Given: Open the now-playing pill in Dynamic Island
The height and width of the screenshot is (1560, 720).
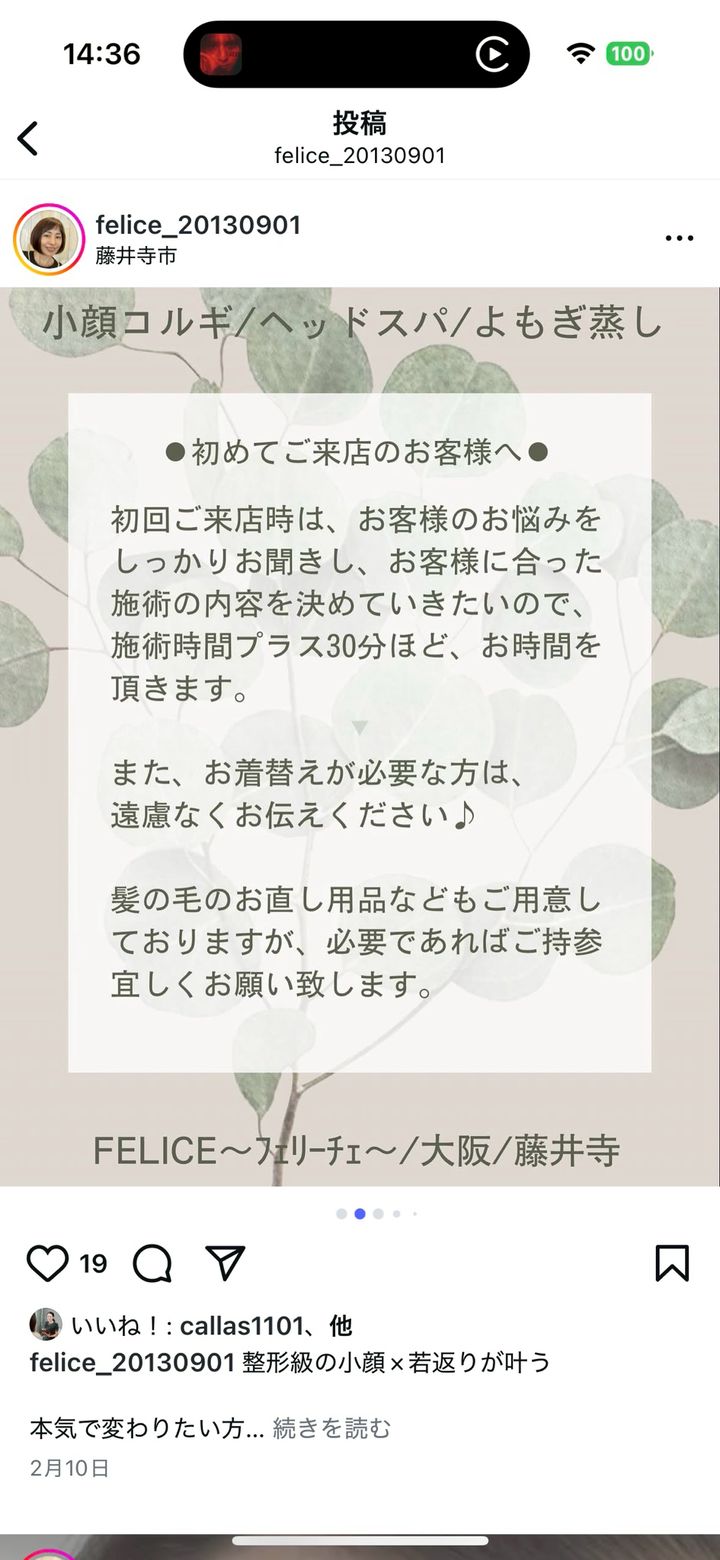Looking at the screenshot, I should click(x=356, y=54).
